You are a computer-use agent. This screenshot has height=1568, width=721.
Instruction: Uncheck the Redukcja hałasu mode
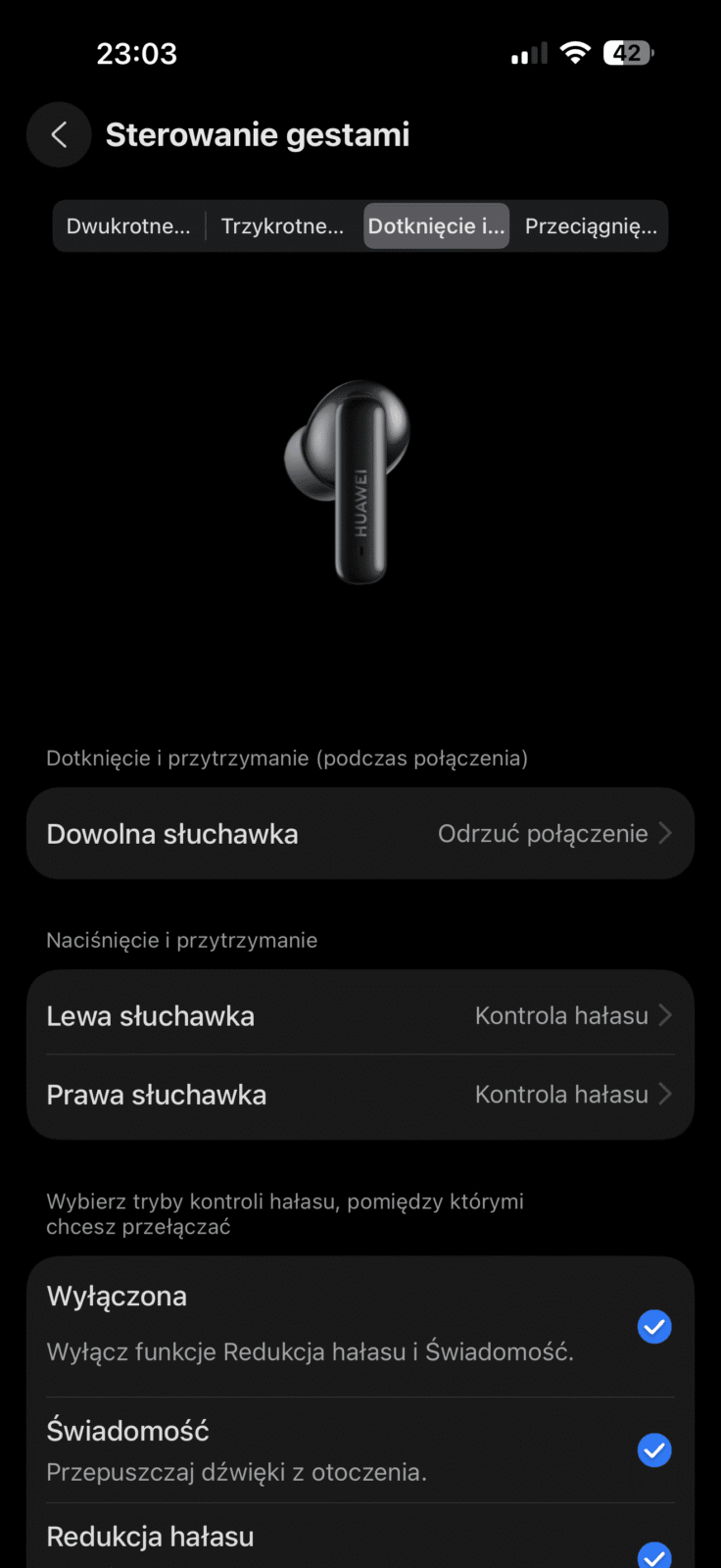[x=654, y=1555]
